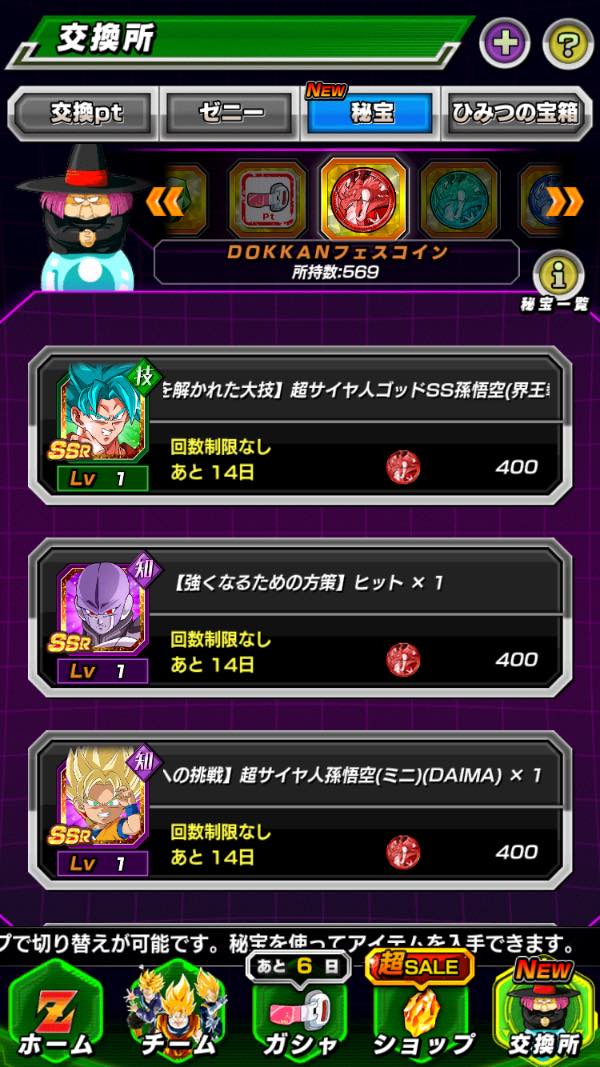Screen dimensions: 600x1067
Task: Open the 超サイヤ人ゴッドSS孫悟空 exchange item
Action: point(300,427)
